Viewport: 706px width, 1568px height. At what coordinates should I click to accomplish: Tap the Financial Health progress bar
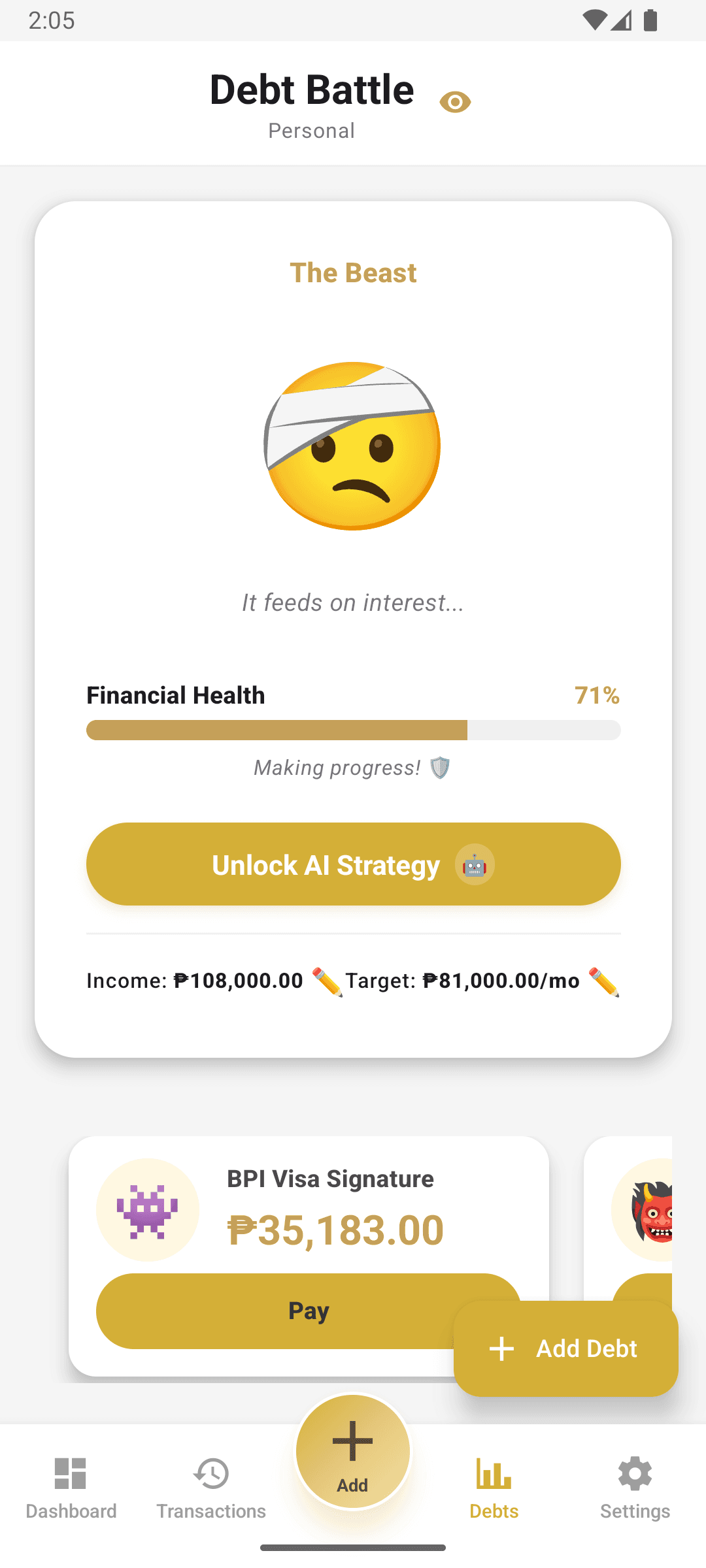(x=353, y=730)
